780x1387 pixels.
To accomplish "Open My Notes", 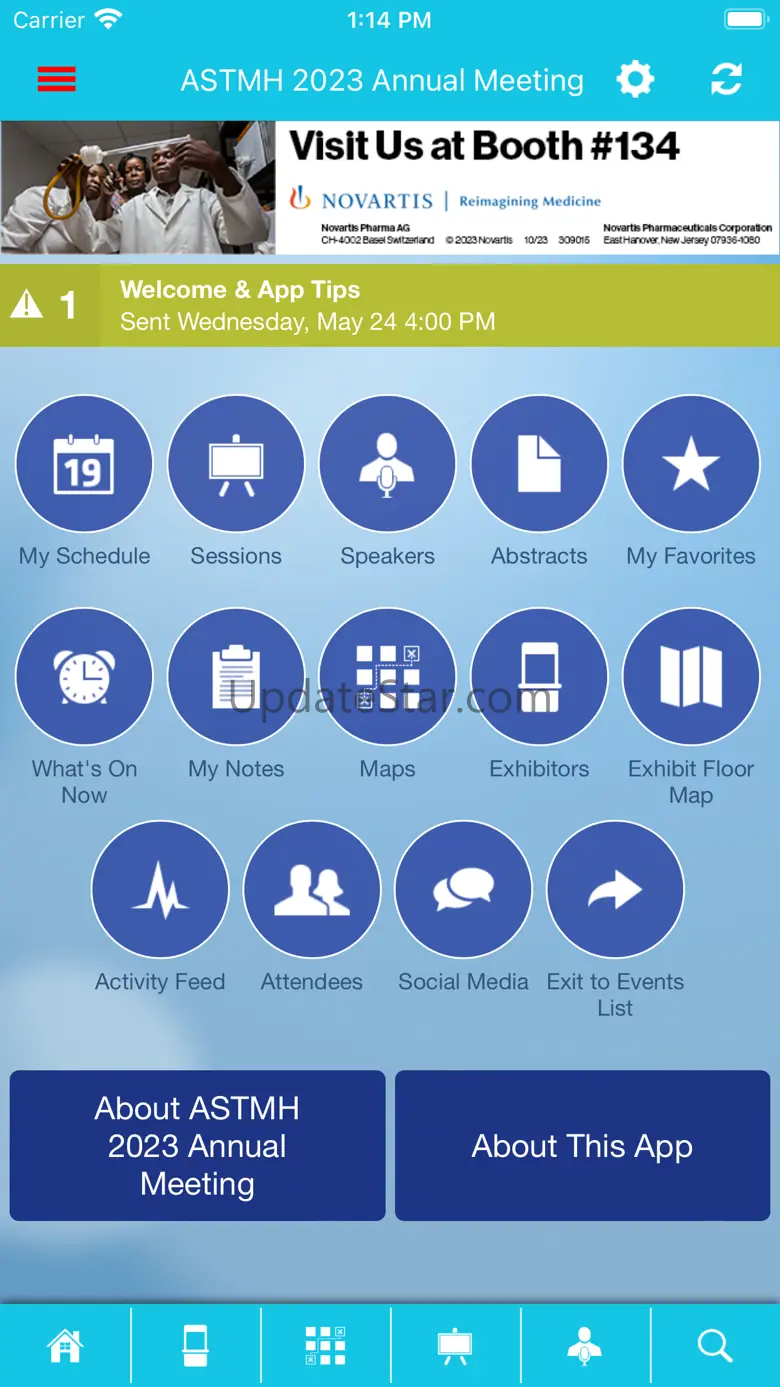I will [x=236, y=677].
